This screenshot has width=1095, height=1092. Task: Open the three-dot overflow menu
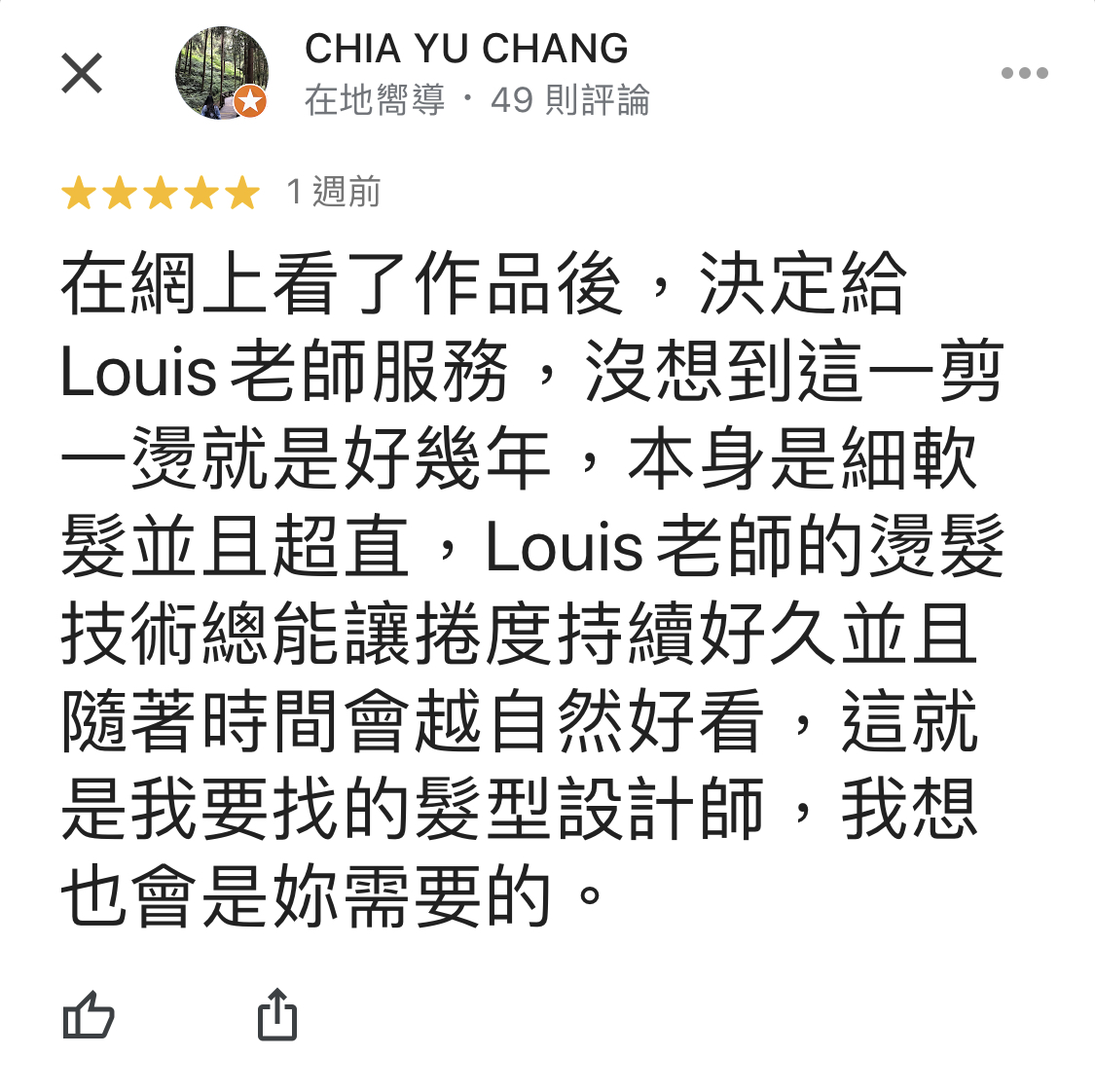click(1024, 73)
